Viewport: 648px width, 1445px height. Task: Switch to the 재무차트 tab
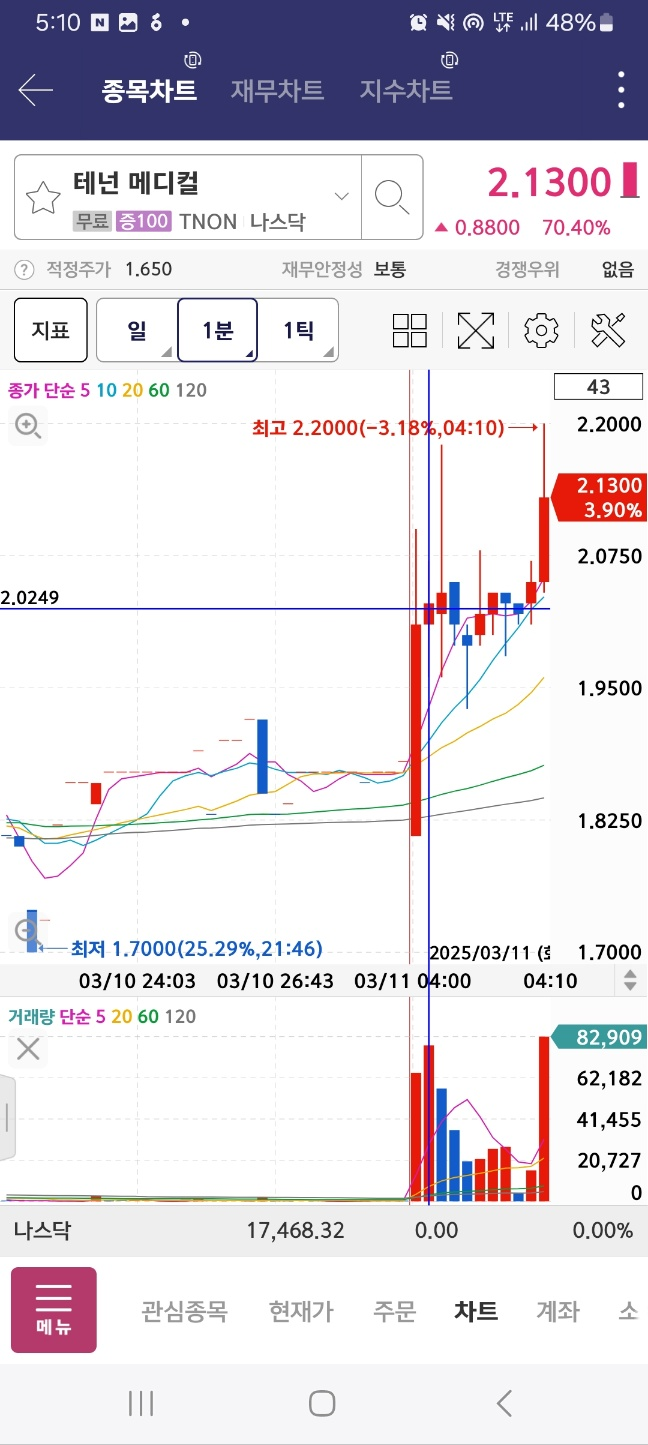coord(277,90)
